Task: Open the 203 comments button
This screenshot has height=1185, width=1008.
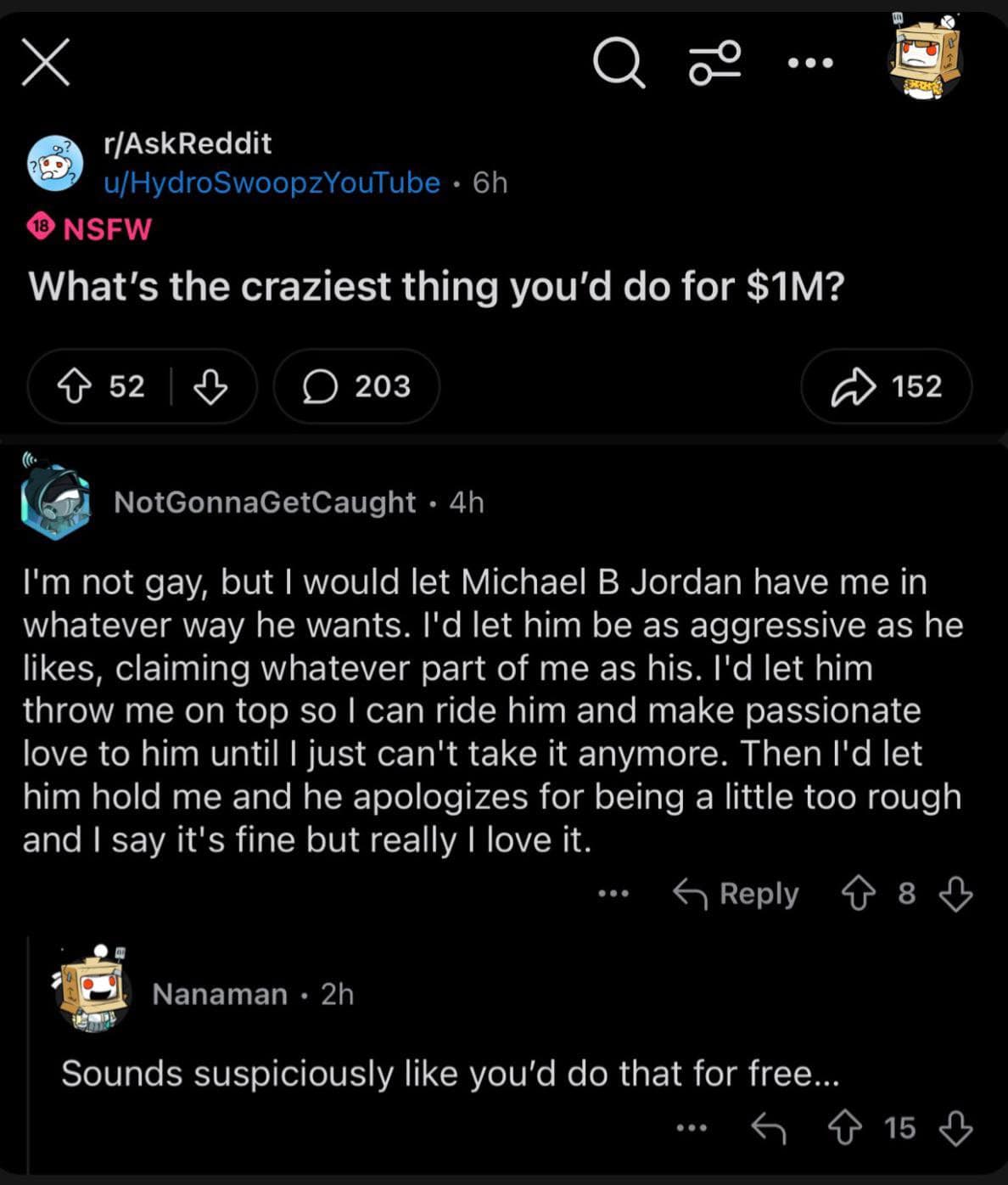Action: coord(356,387)
